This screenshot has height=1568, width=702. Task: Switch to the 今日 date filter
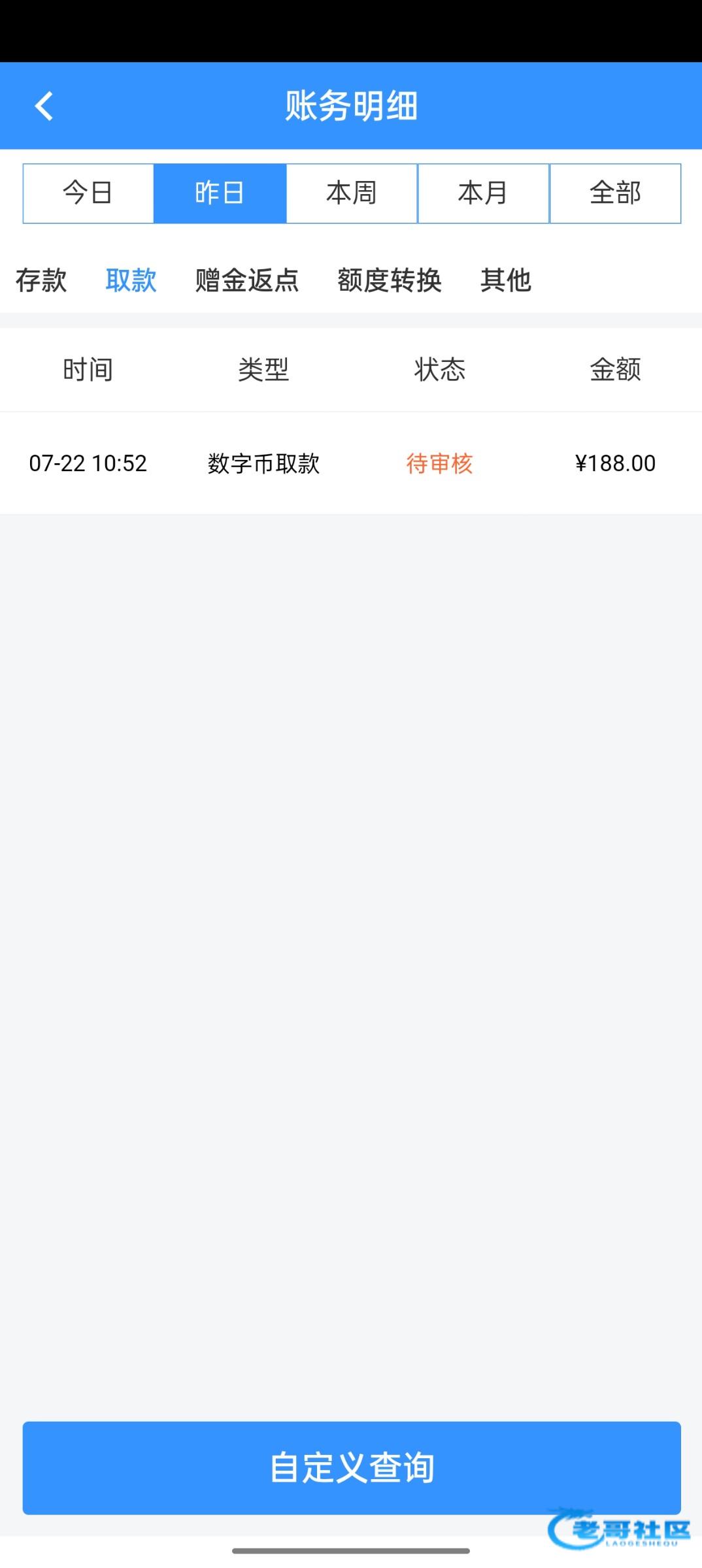pos(88,193)
